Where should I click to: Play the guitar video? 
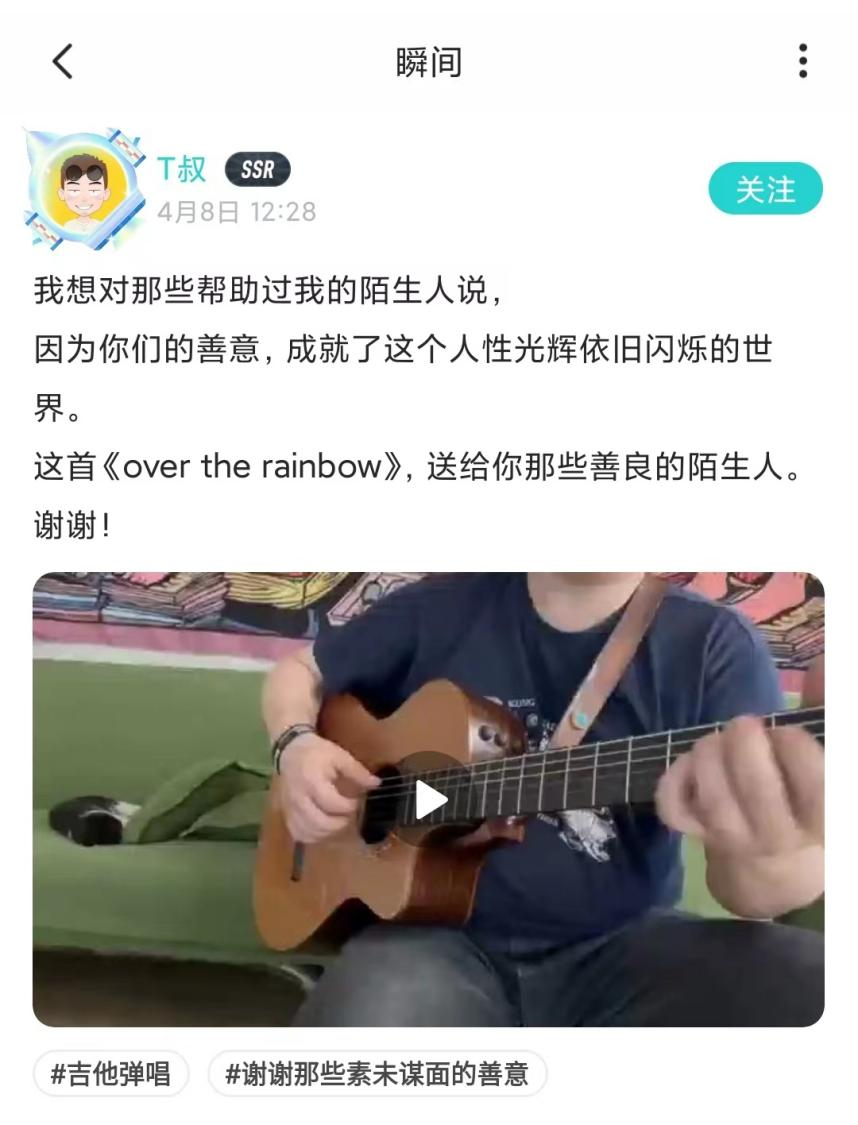pos(429,799)
